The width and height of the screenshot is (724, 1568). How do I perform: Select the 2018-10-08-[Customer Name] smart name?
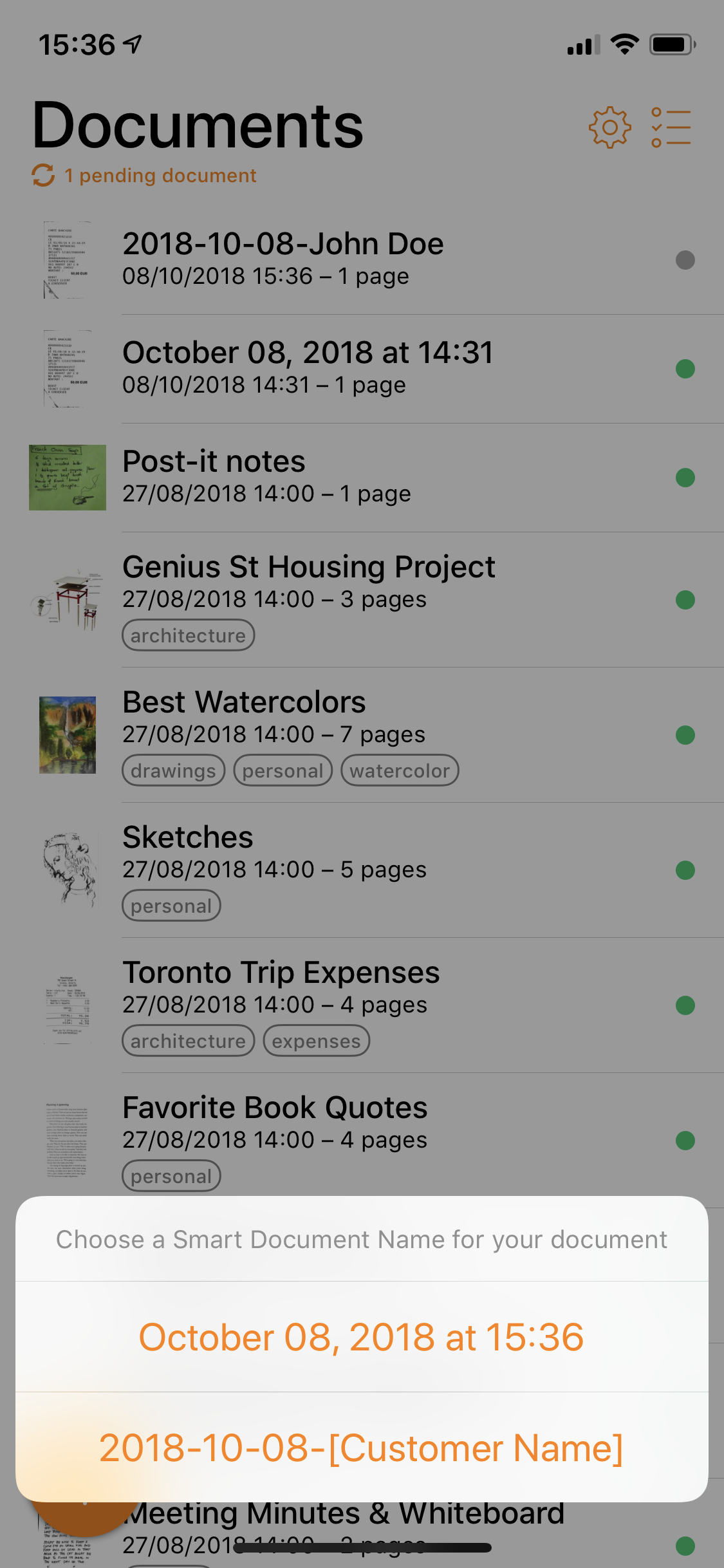[x=362, y=1448]
